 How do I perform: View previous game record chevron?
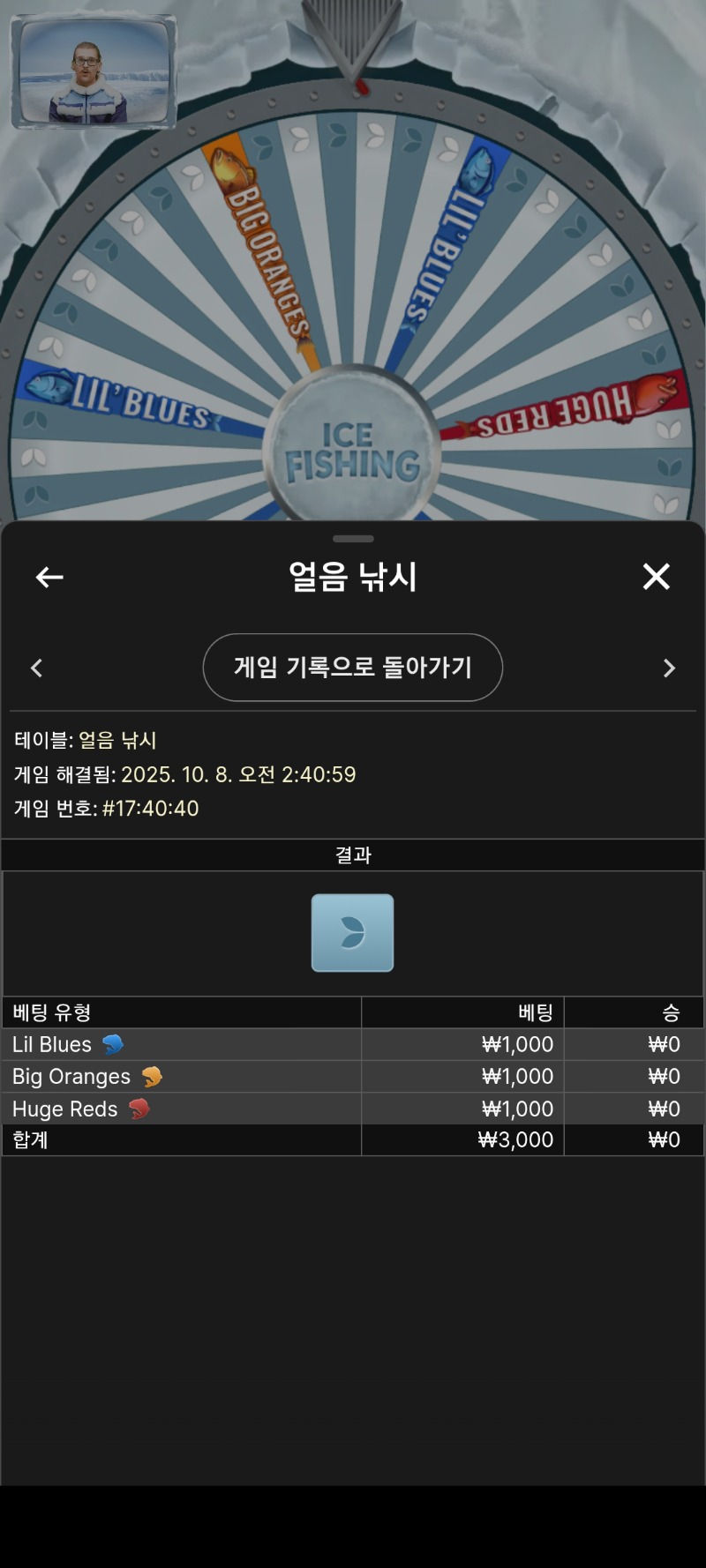(x=37, y=668)
